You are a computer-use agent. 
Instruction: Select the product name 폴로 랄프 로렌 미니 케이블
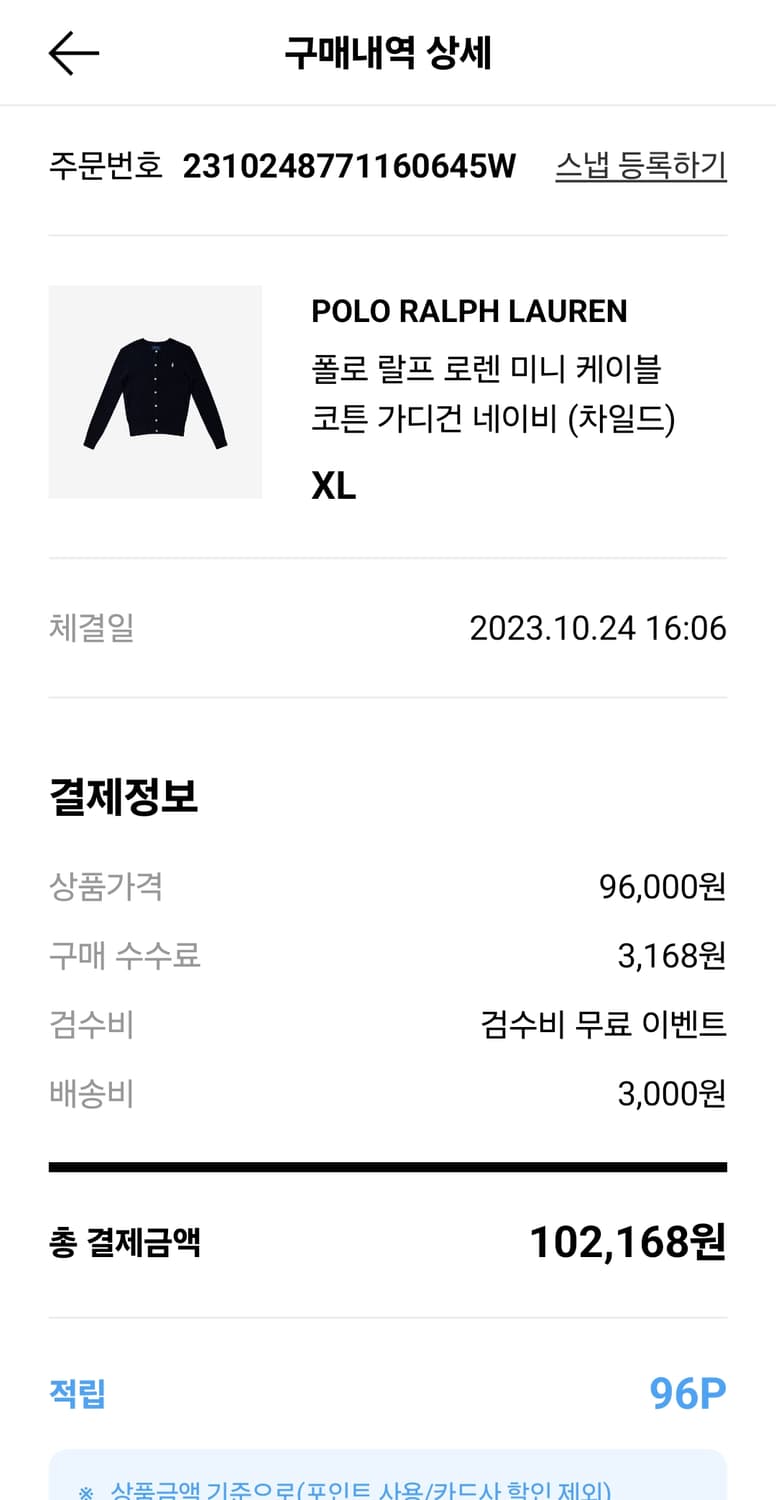pyautogui.click(x=491, y=370)
